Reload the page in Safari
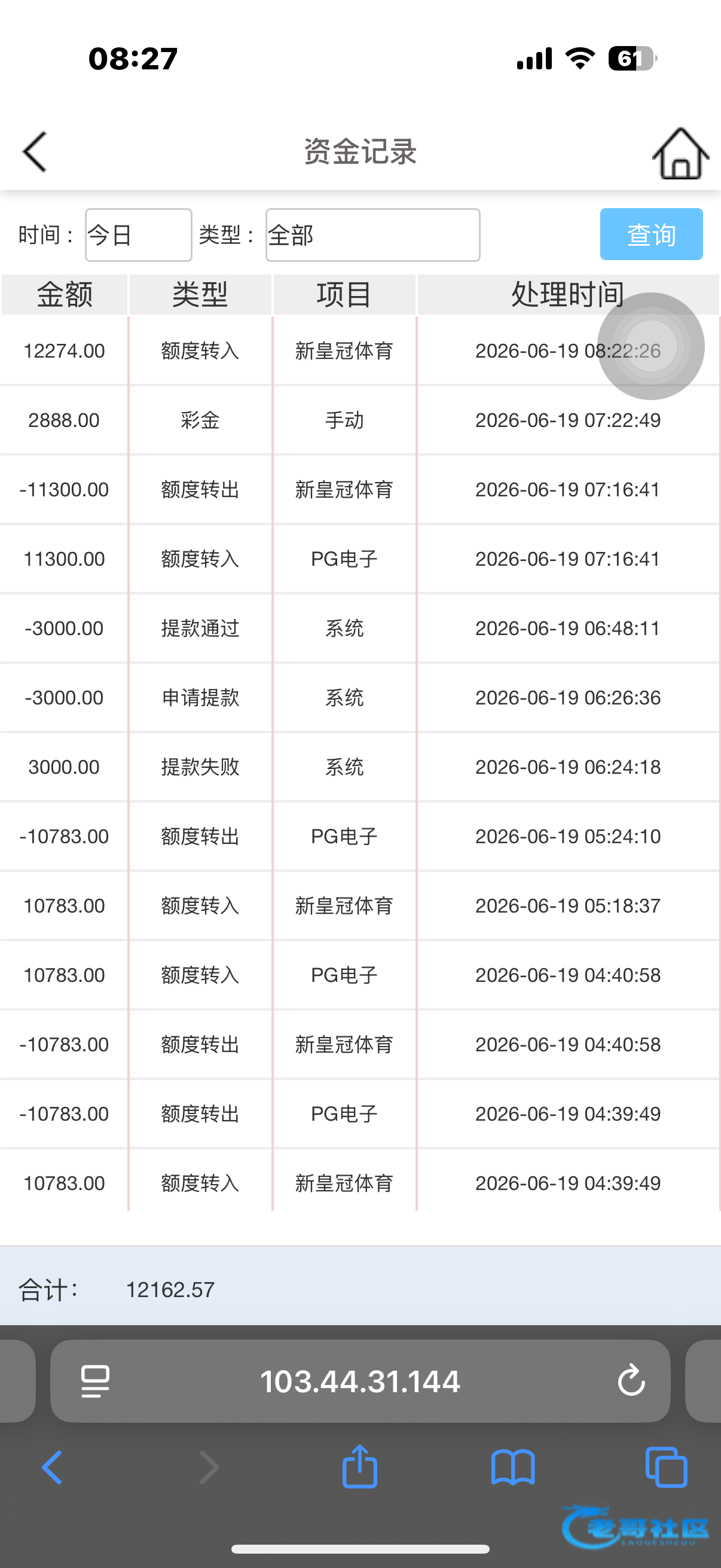721x1568 pixels. (x=631, y=1380)
